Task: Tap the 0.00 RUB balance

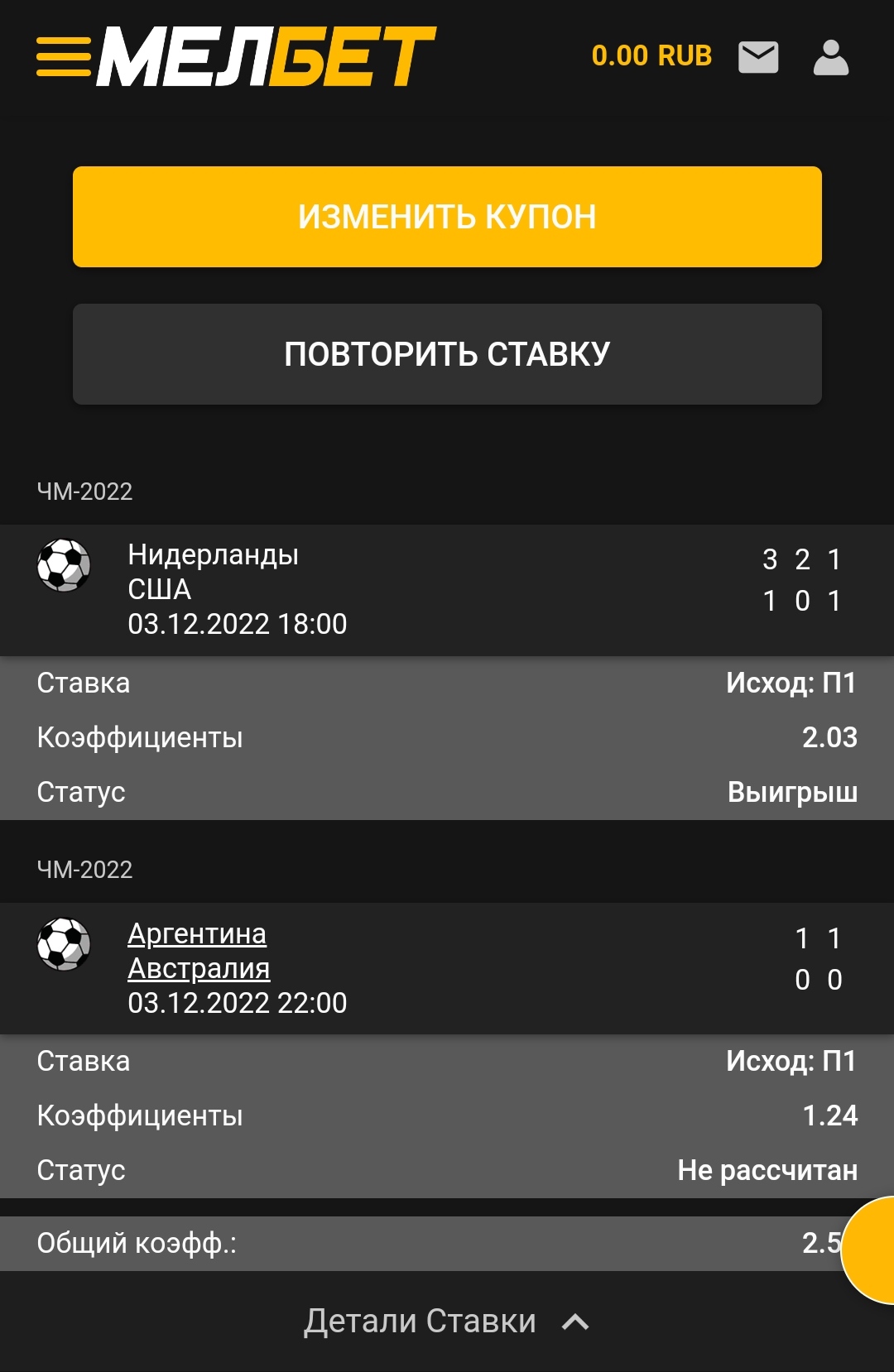Action: coord(651,56)
